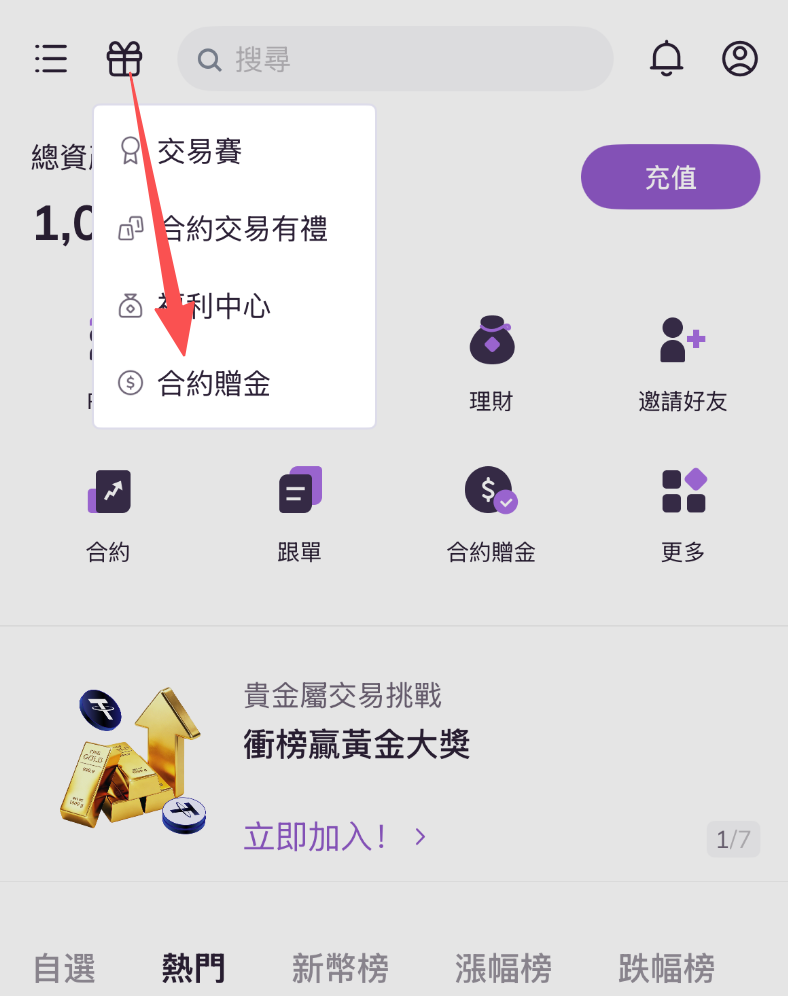Open the user profile icon
The height and width of the screenshot is (996, 788).
tap(740, 59)
